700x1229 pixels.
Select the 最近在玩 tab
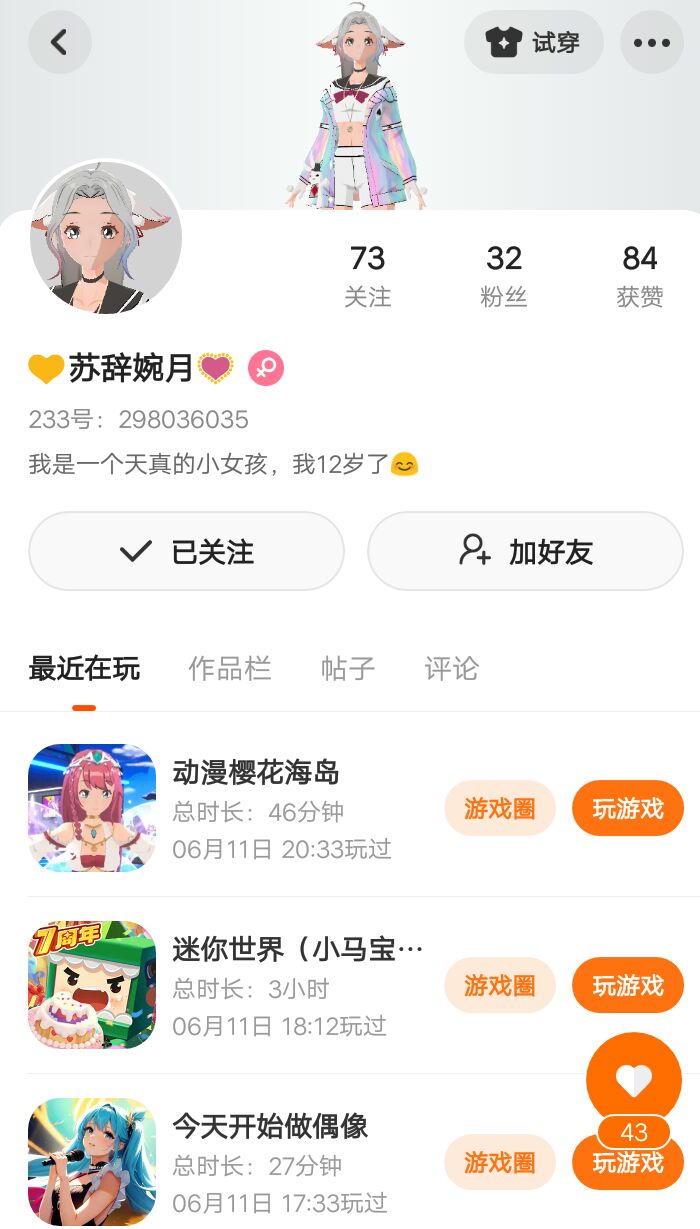pos(84,668)
